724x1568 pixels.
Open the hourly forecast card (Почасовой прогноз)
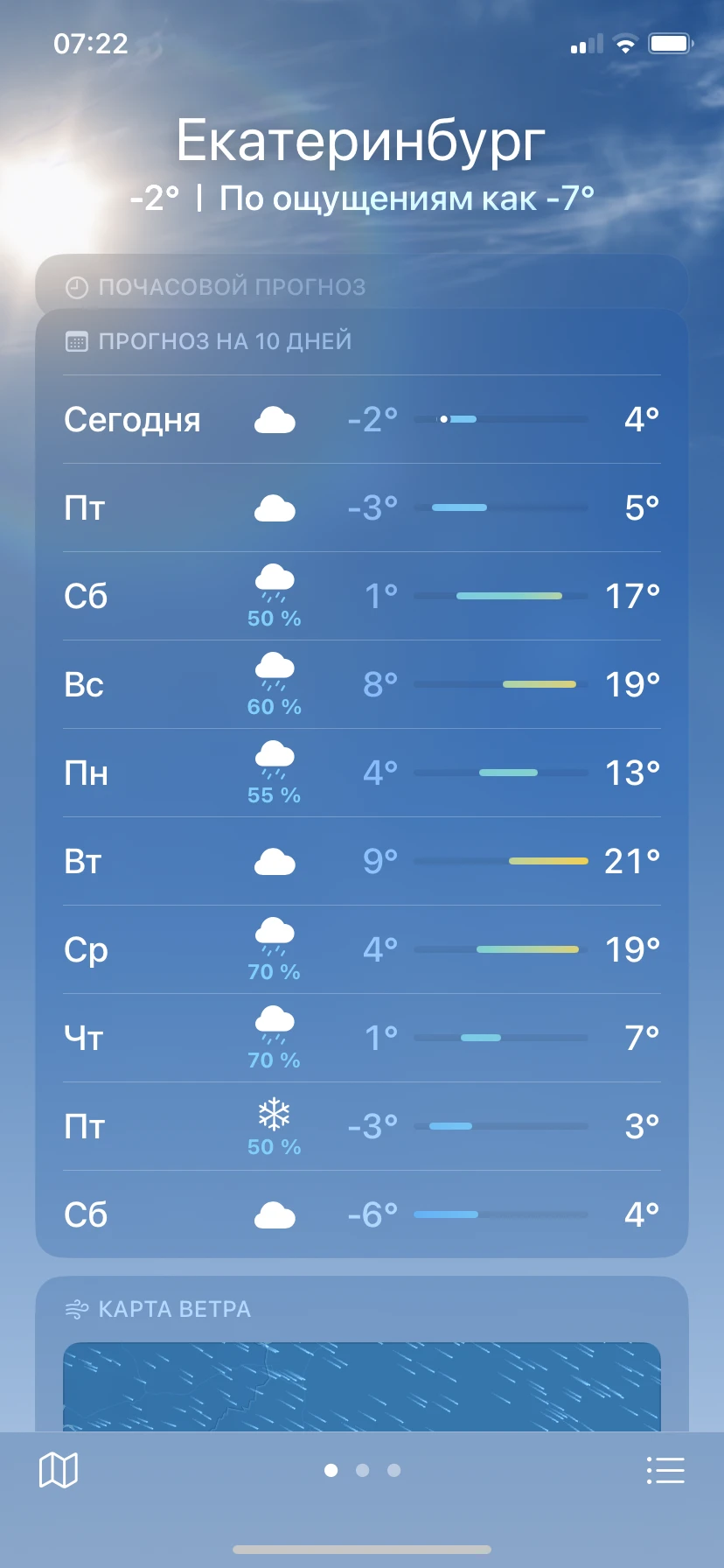coord(361,286)
